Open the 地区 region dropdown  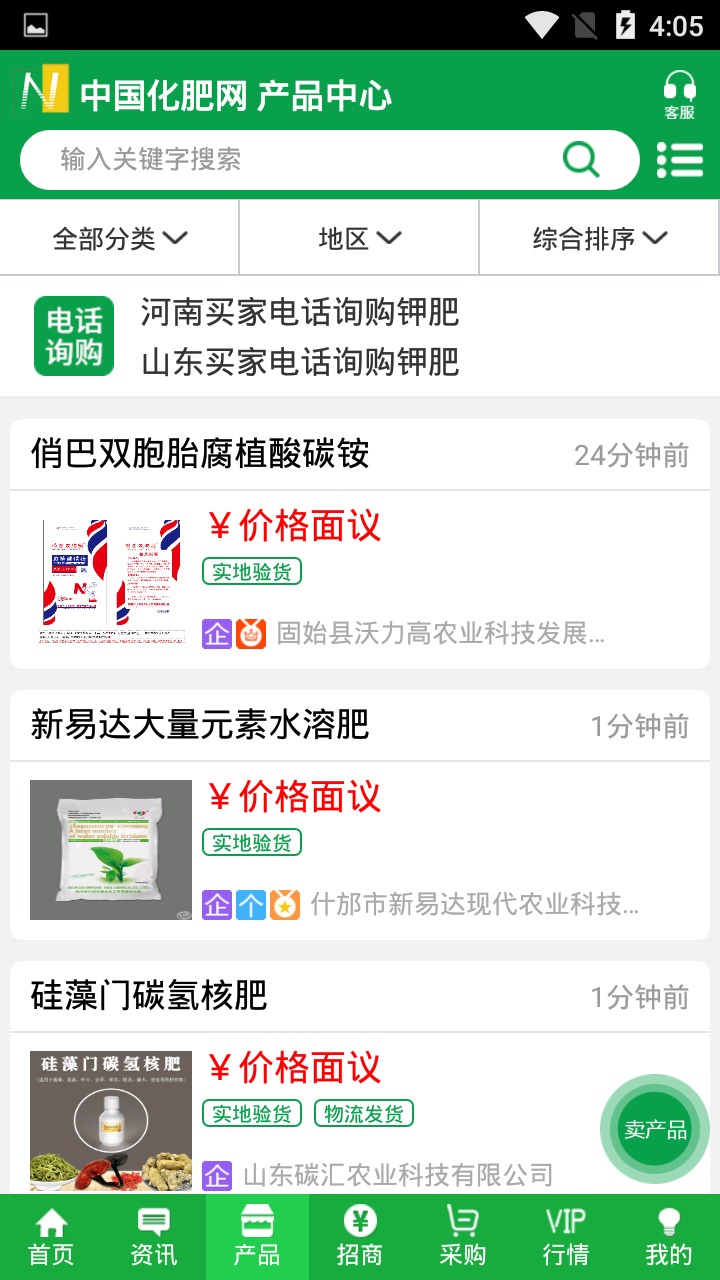358,237
